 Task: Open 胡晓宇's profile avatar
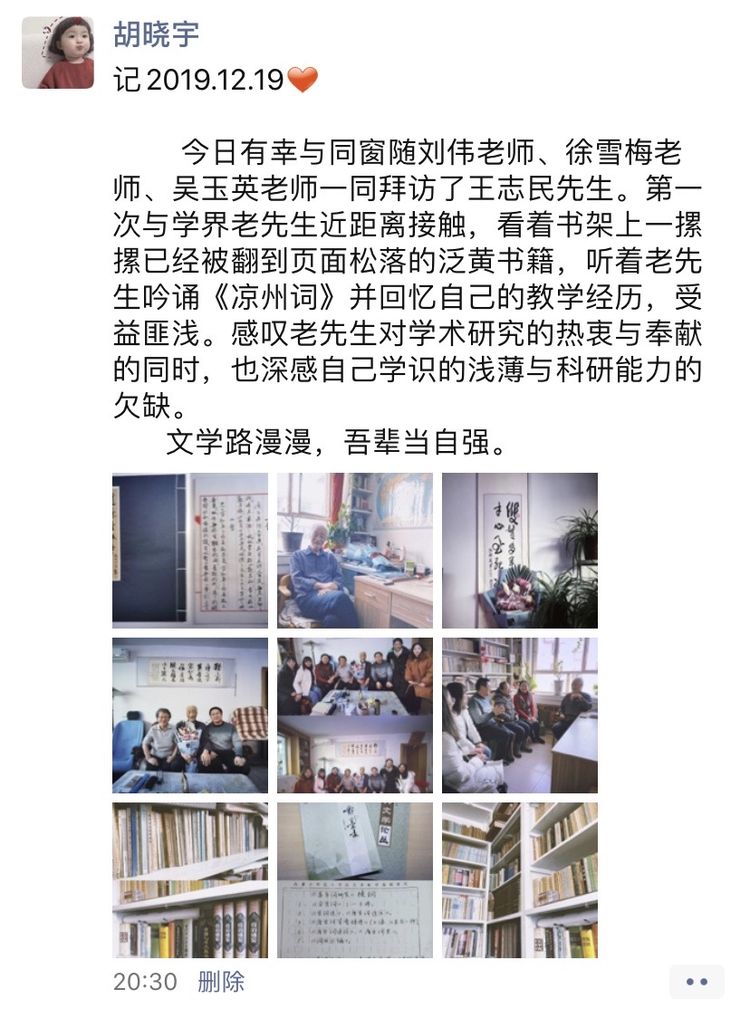[58, 52]
